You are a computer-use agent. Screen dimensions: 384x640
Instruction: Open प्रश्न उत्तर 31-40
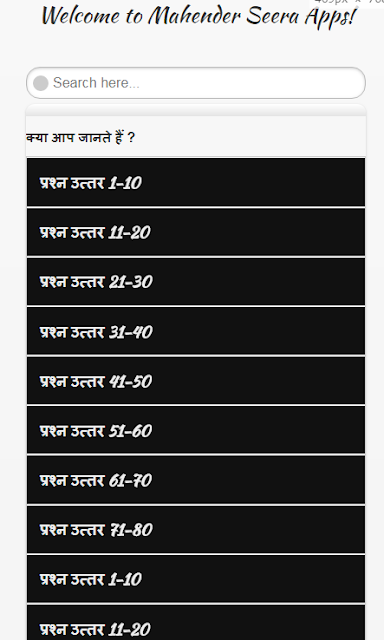point(196,331)
